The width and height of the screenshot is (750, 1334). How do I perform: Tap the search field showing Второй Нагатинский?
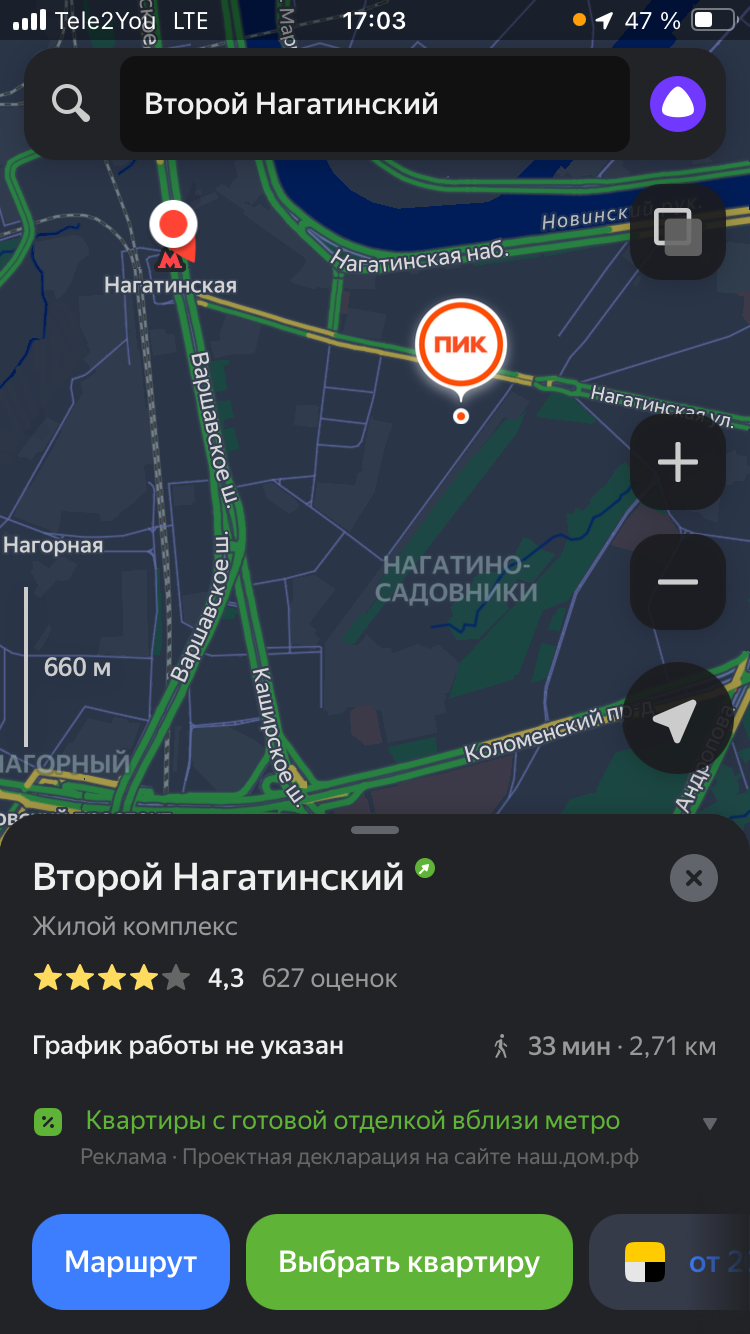tap(374, 104)
